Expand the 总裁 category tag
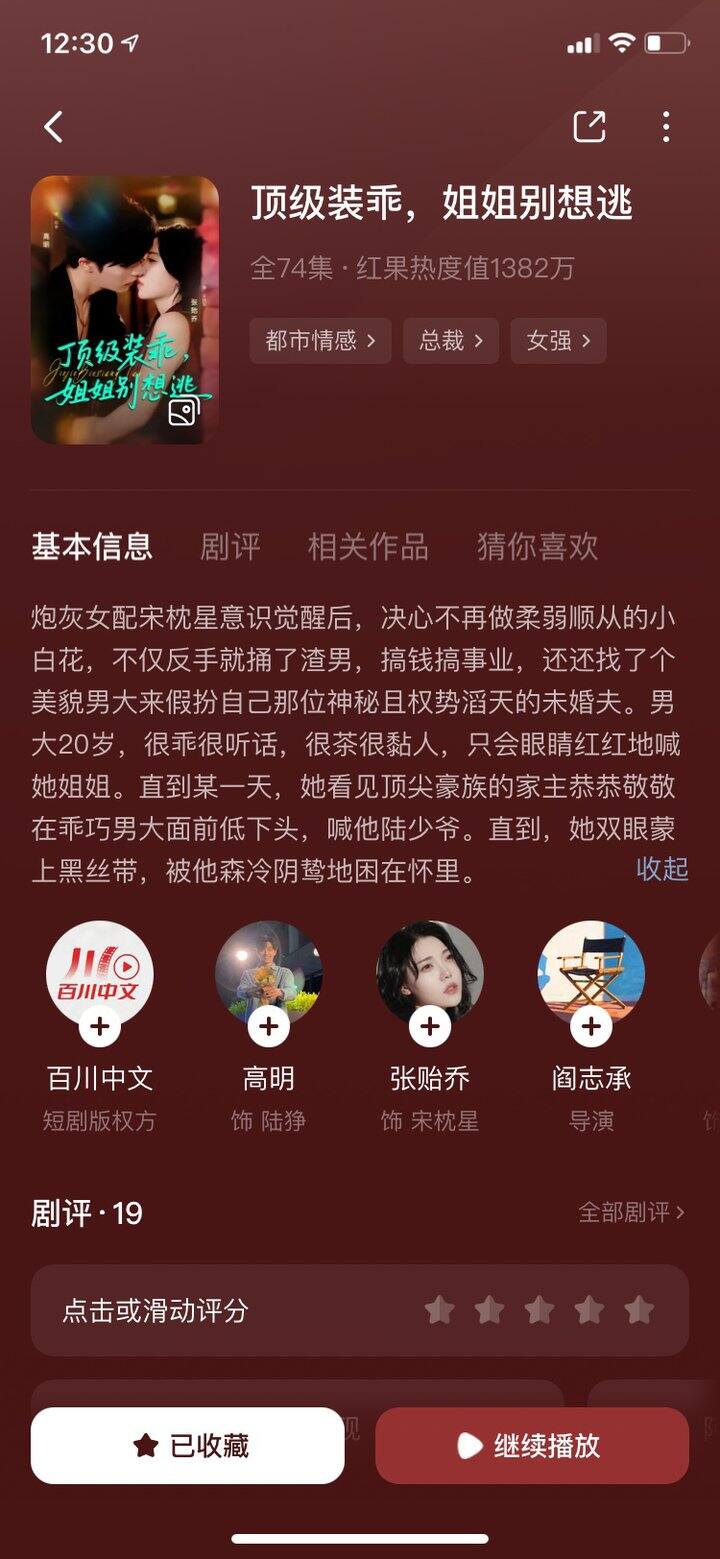720x1559 pixels. 450,341
